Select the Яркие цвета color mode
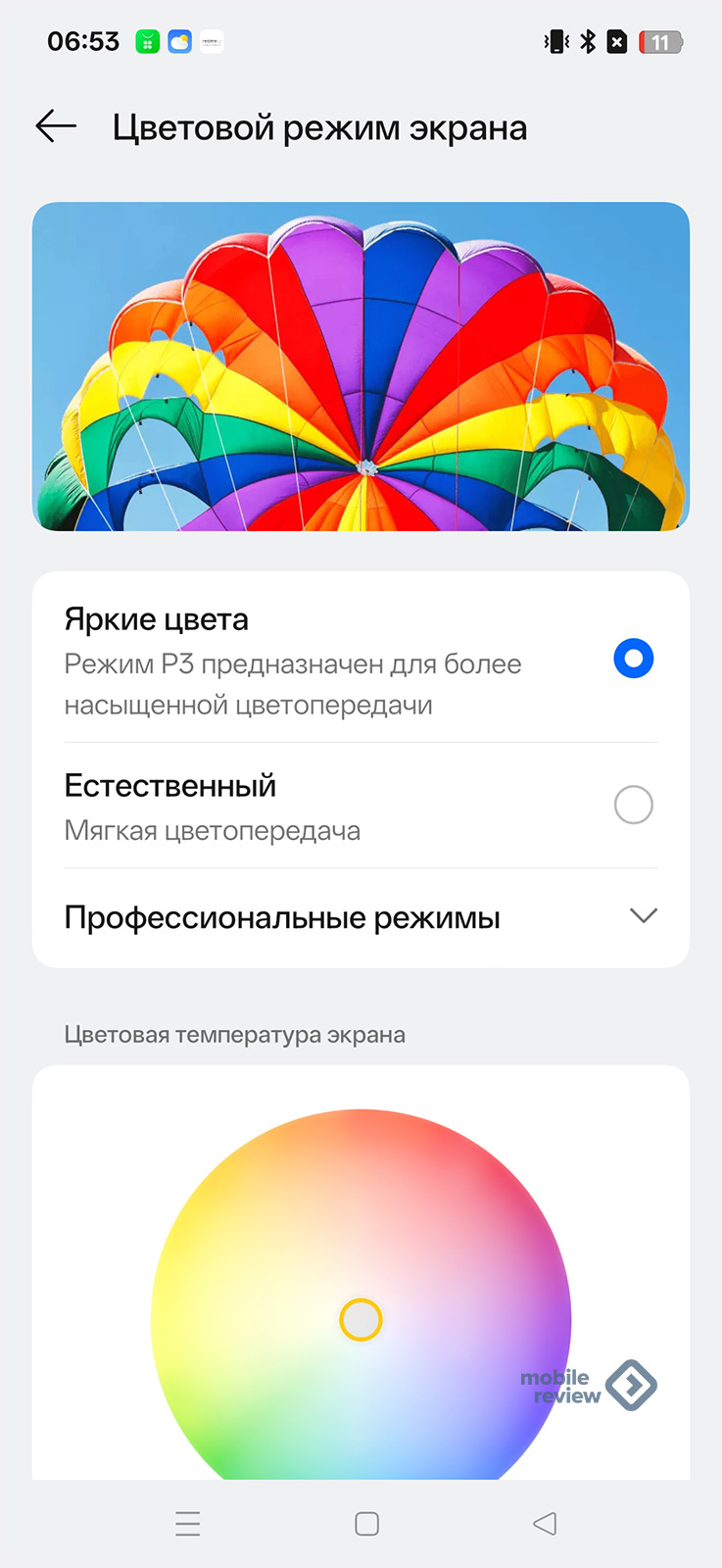The image size is (722, 1568). click(x=633, y=659)
